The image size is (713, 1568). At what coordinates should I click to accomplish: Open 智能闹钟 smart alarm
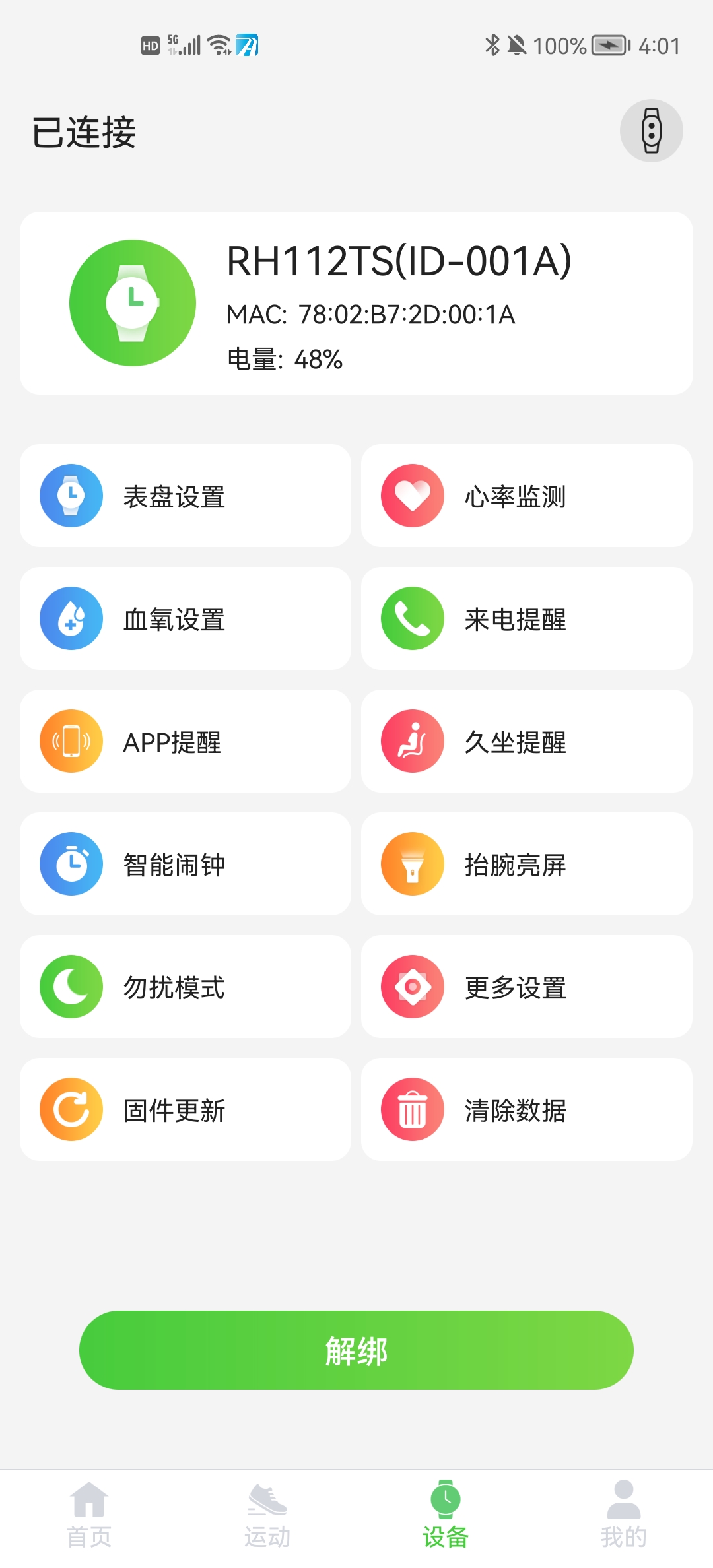pos(186,864)
